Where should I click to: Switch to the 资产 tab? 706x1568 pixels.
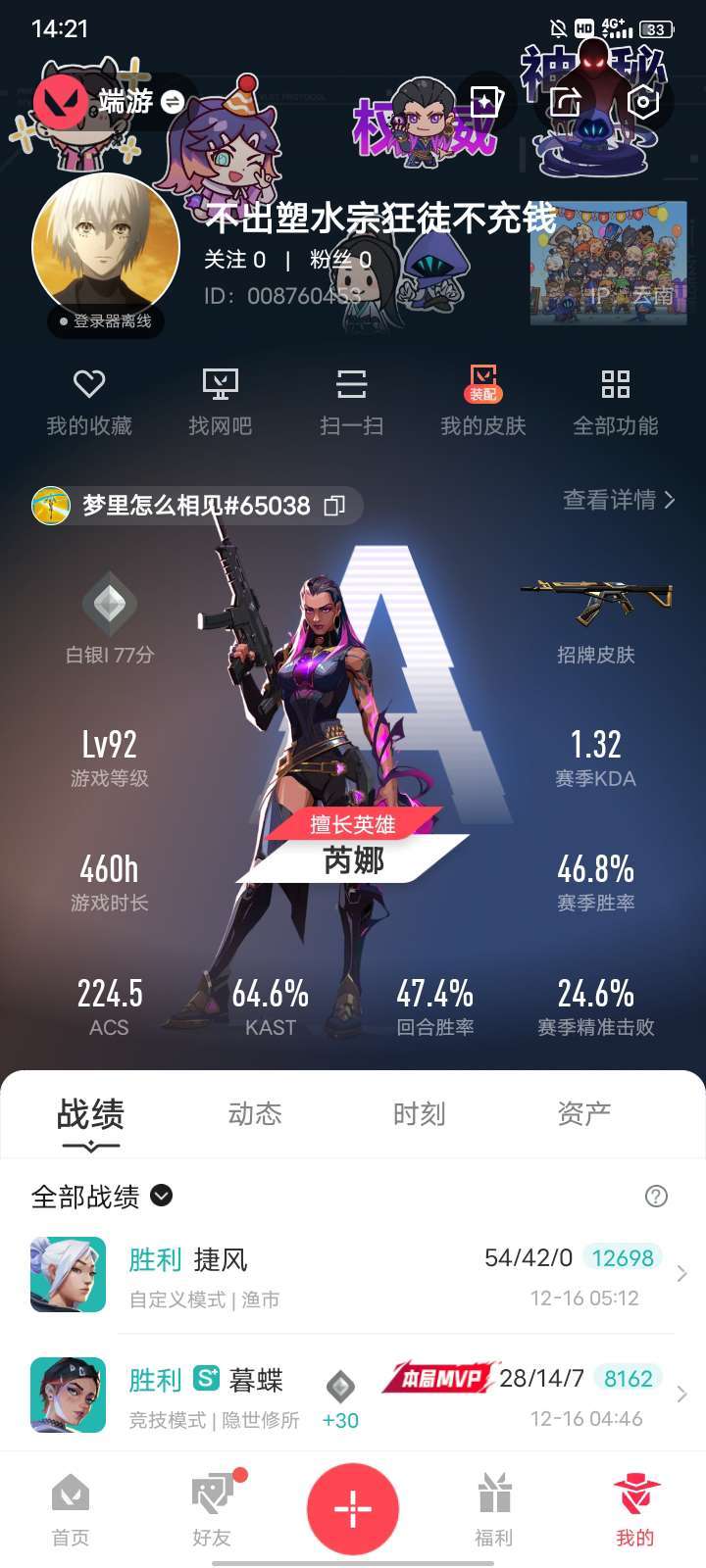click(x=584, y=1114)
